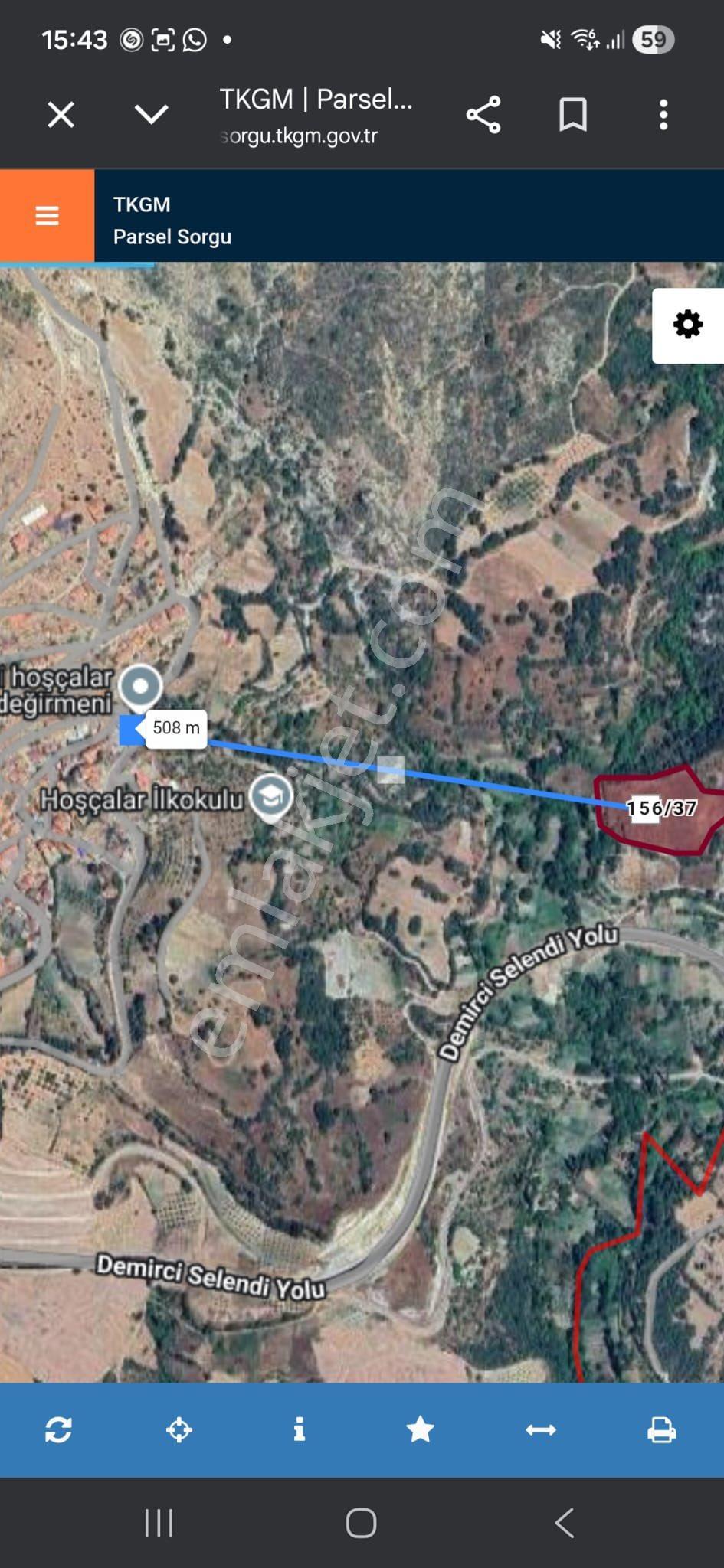
Task: Tap the Hoşçalar İlkokulu school marker
Action: (x=272, y=796)
